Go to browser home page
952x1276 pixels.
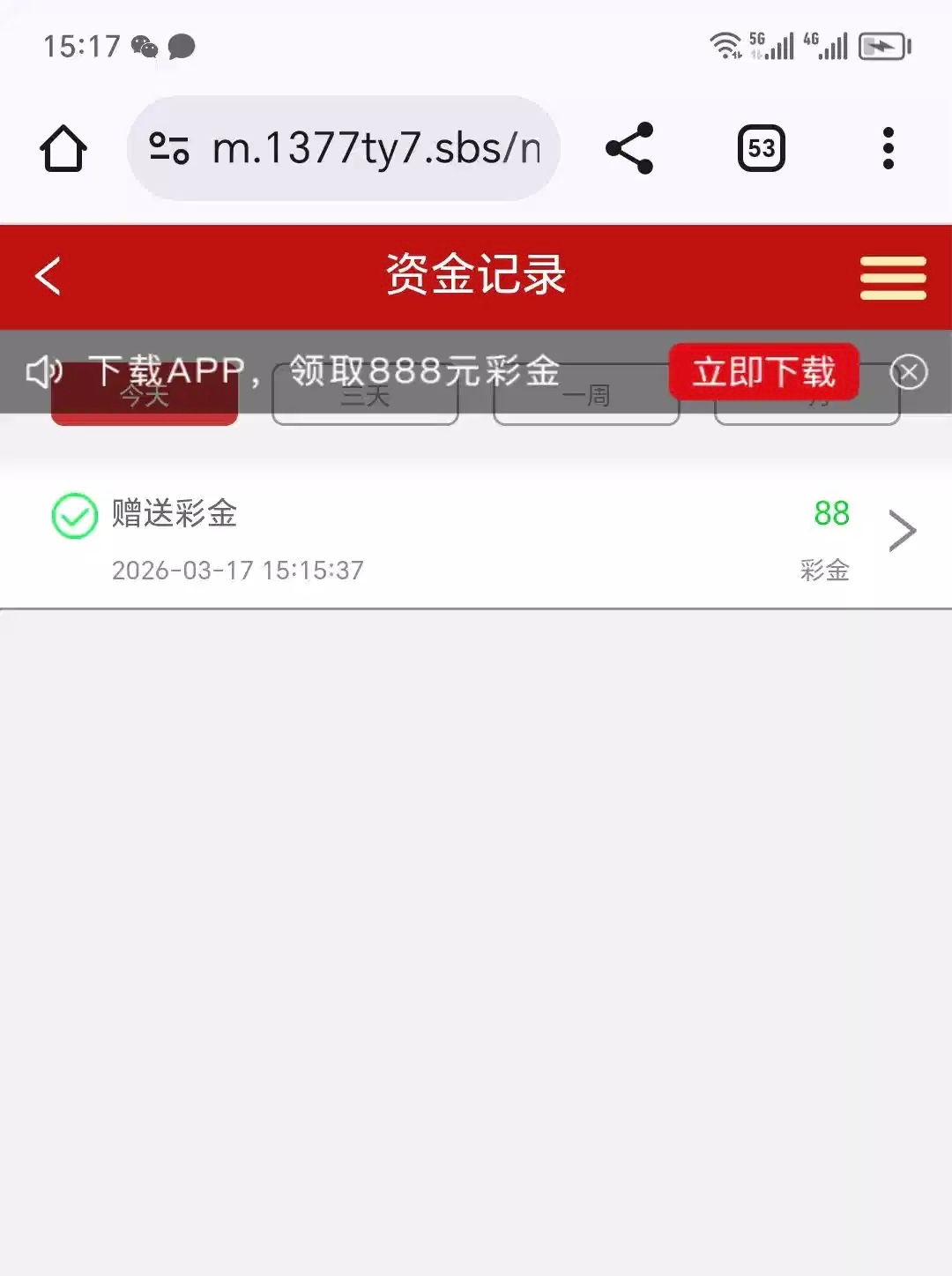coord(63,148)
